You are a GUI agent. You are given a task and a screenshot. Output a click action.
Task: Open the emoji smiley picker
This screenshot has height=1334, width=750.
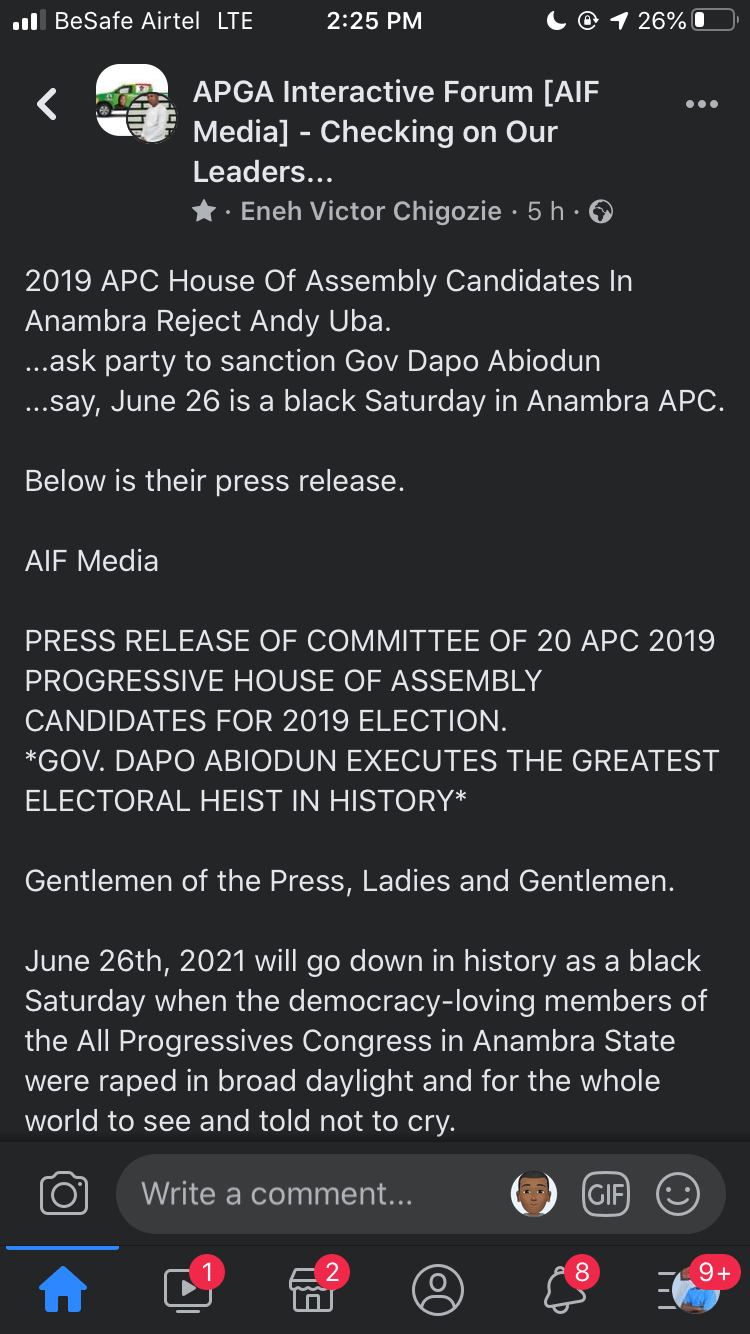coord(678,1194)
